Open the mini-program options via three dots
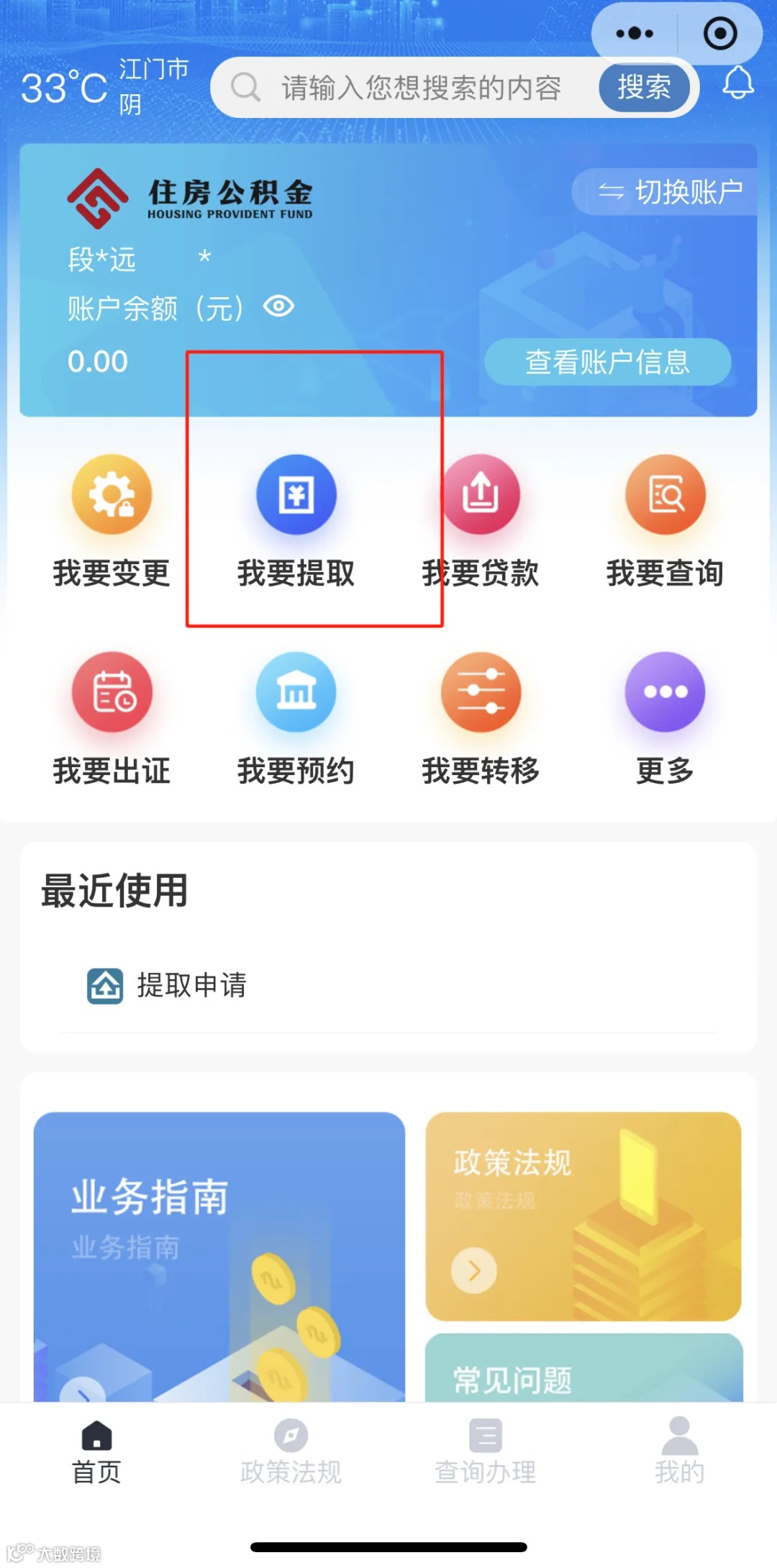Viewport: 777px width, 1568px height. (634, 33)
